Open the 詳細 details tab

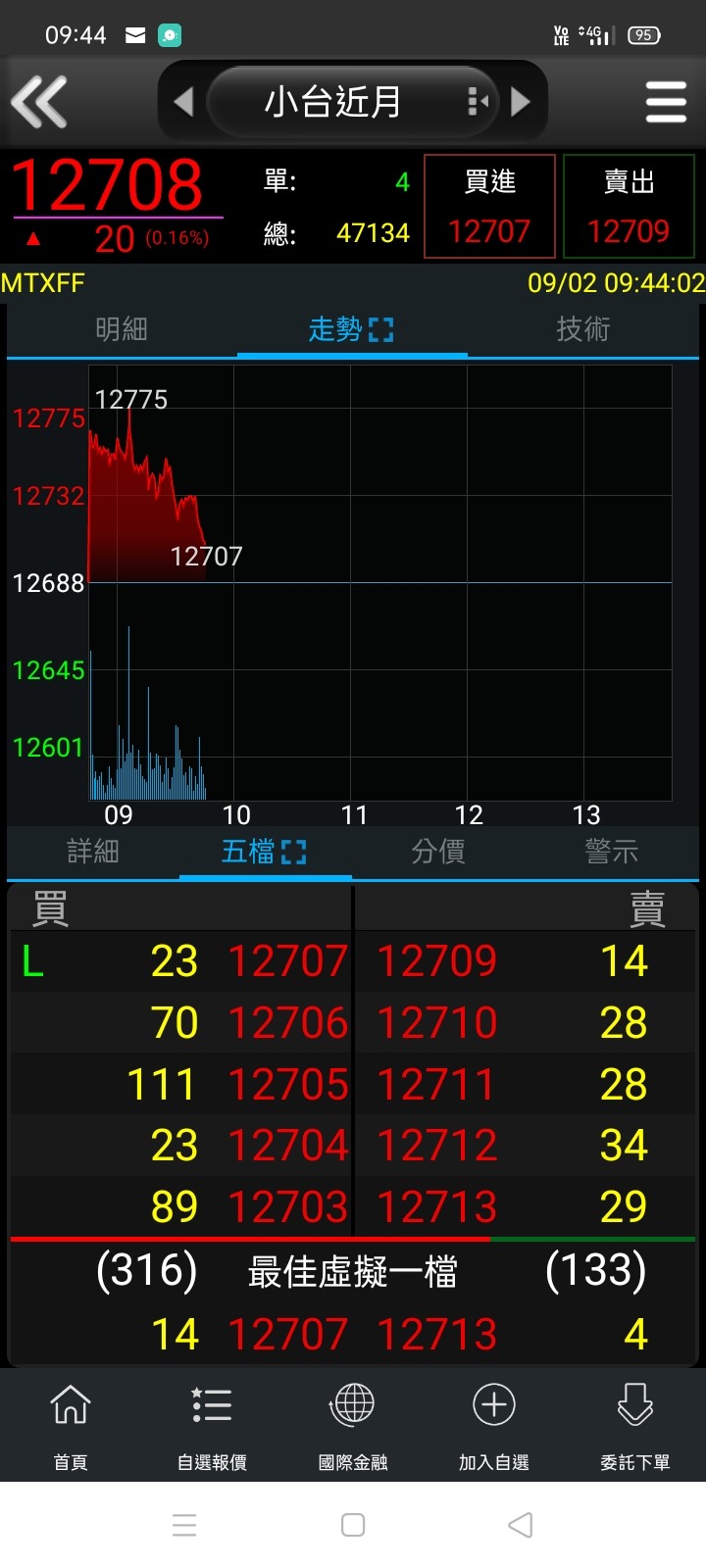[93, 852]
